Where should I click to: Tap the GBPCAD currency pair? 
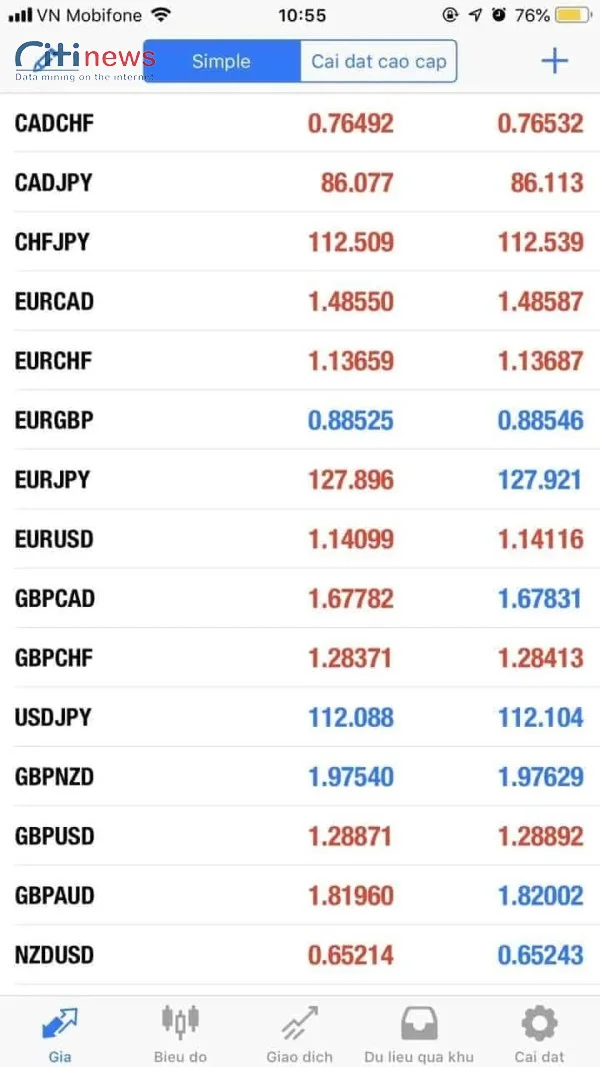click(x=55, y=598)
